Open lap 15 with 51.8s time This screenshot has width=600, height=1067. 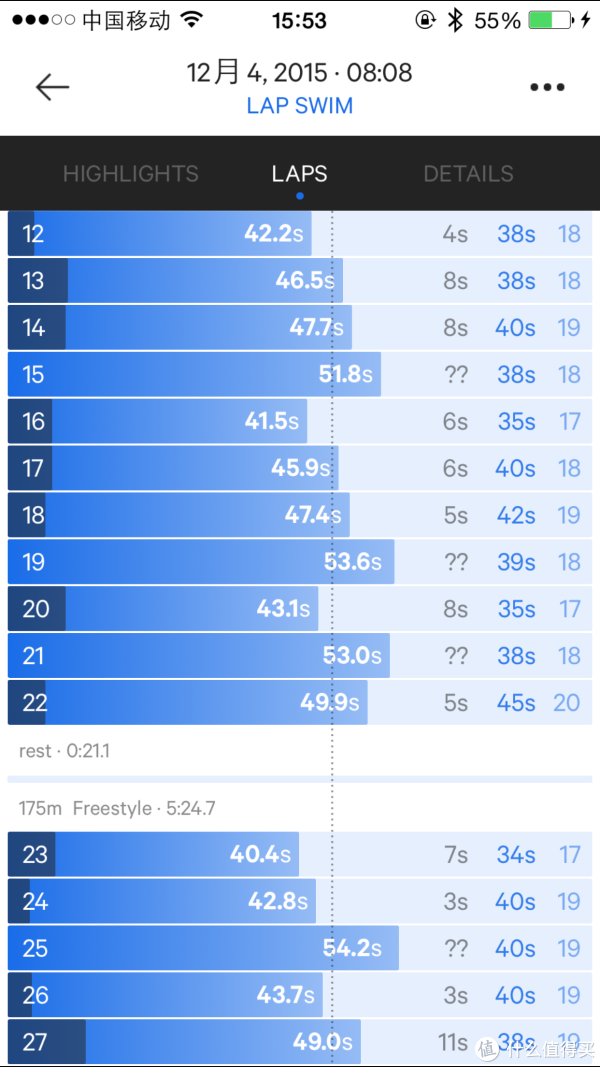(x=300, y=374)
